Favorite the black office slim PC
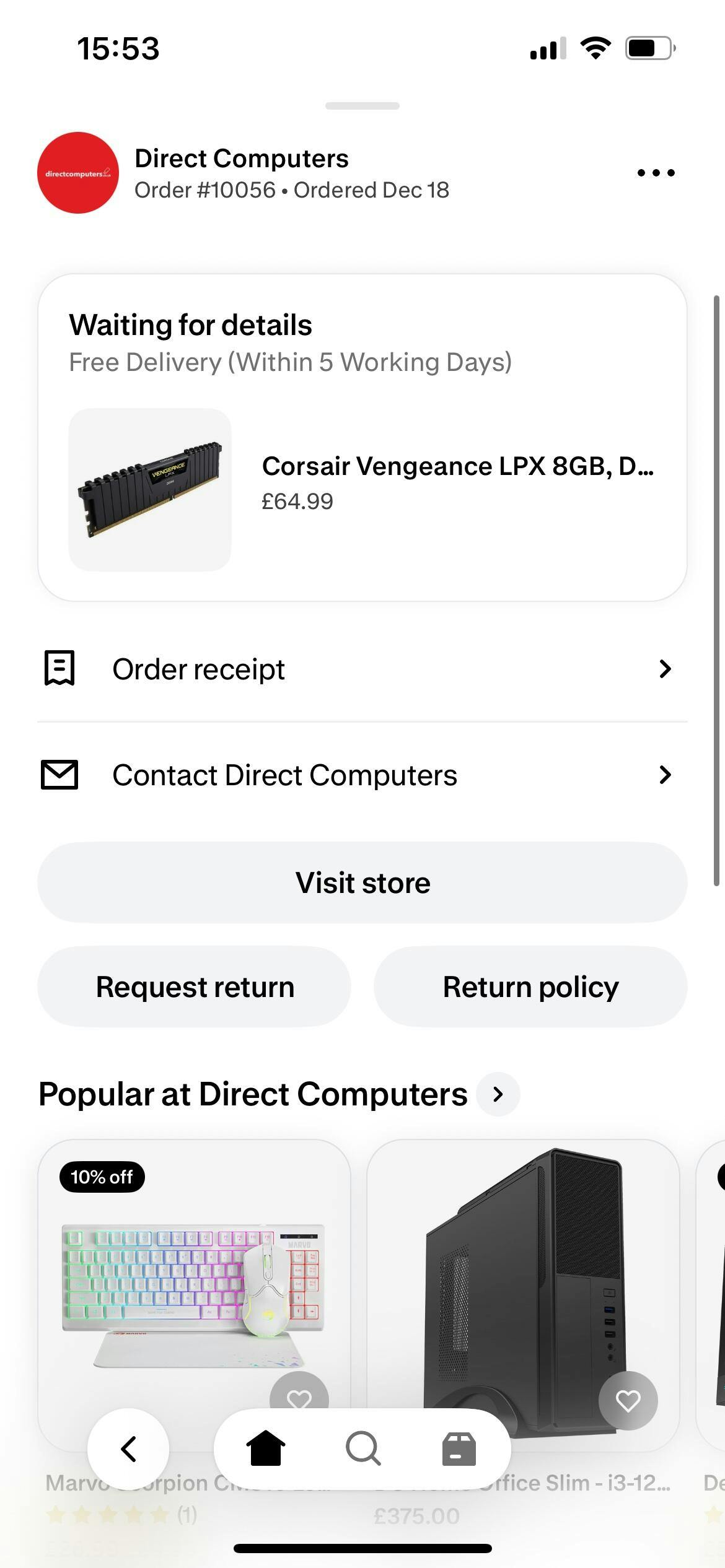The width and height of the screenshot is (725, 1568). 628,1401
